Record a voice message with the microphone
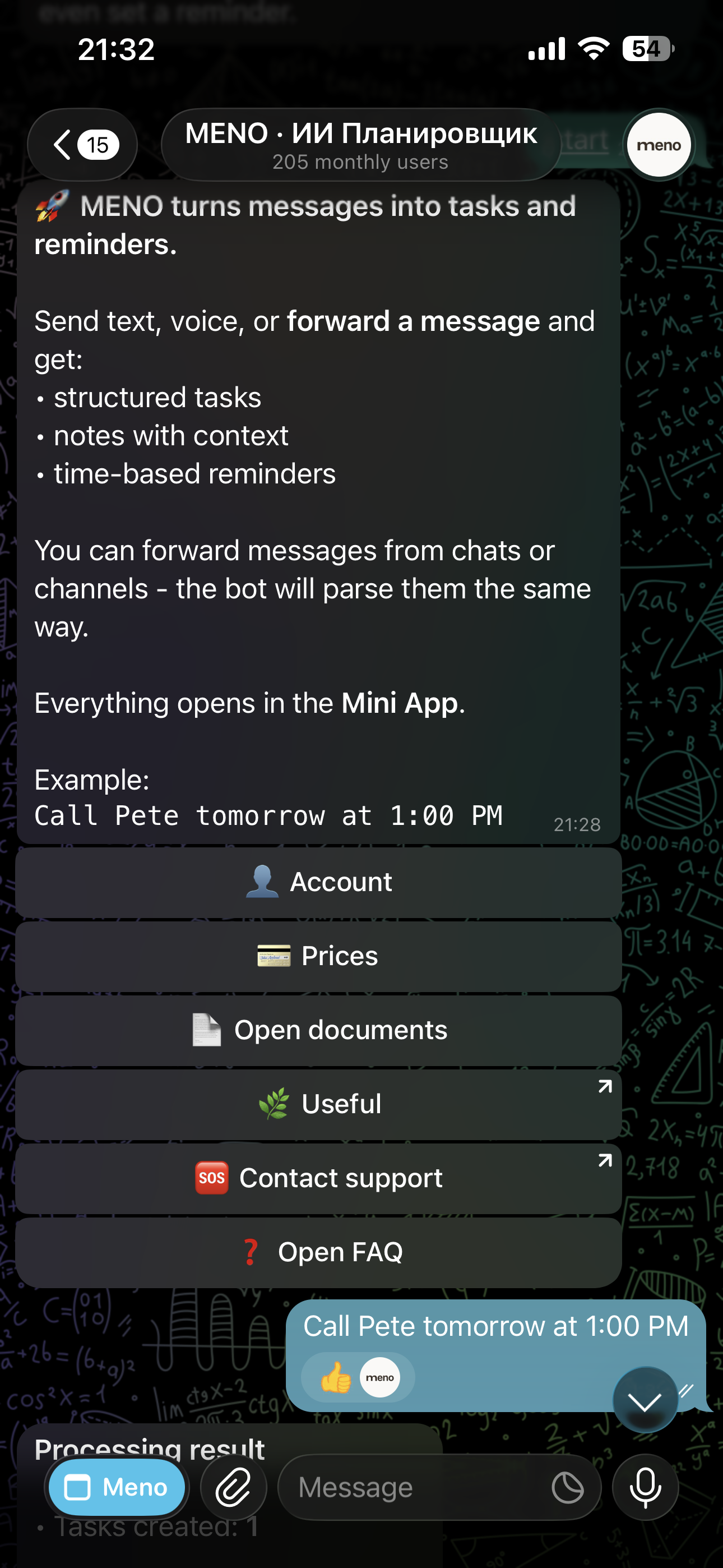This screenshot has height=1568, width=723. pyautogui.click(x=645, y=1488)
